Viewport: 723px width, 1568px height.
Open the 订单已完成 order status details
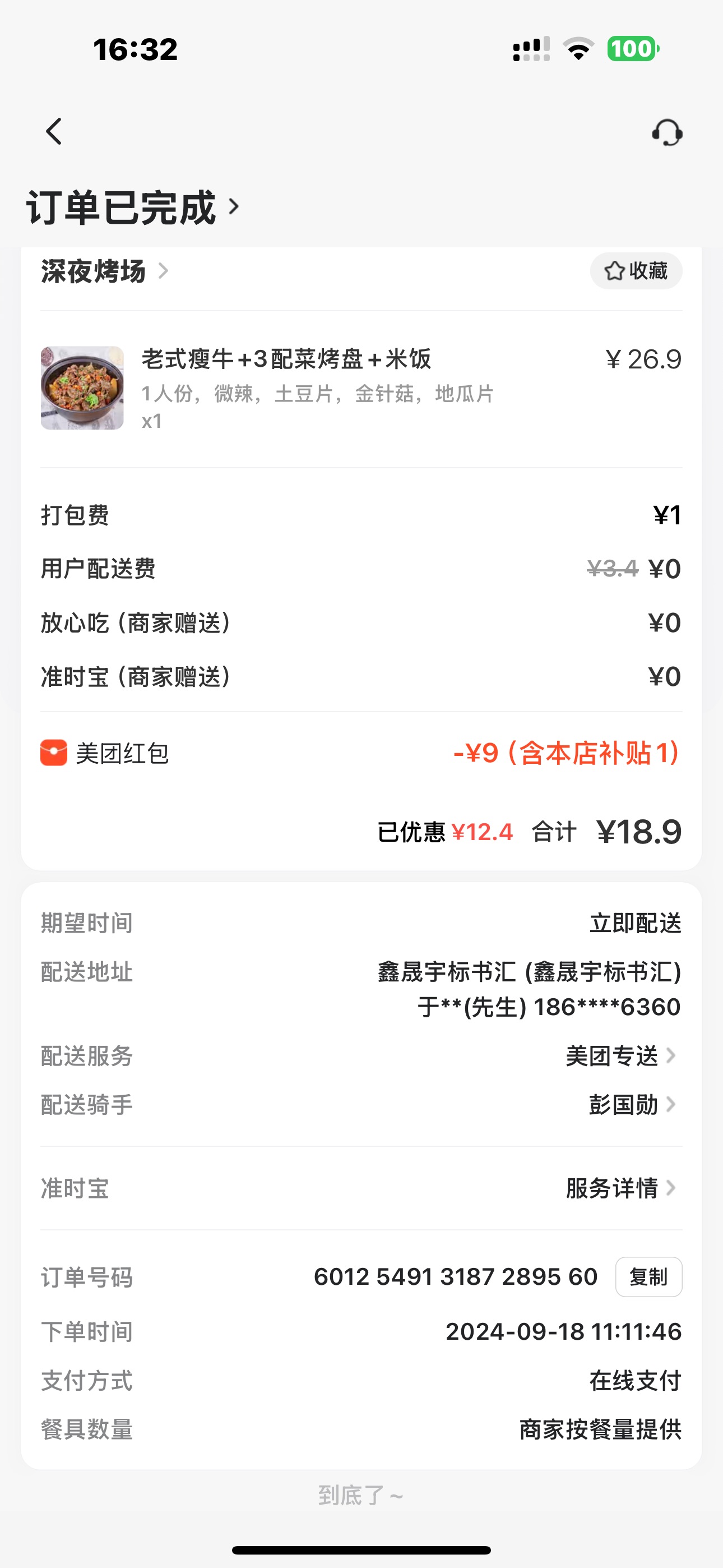point(133,208)
